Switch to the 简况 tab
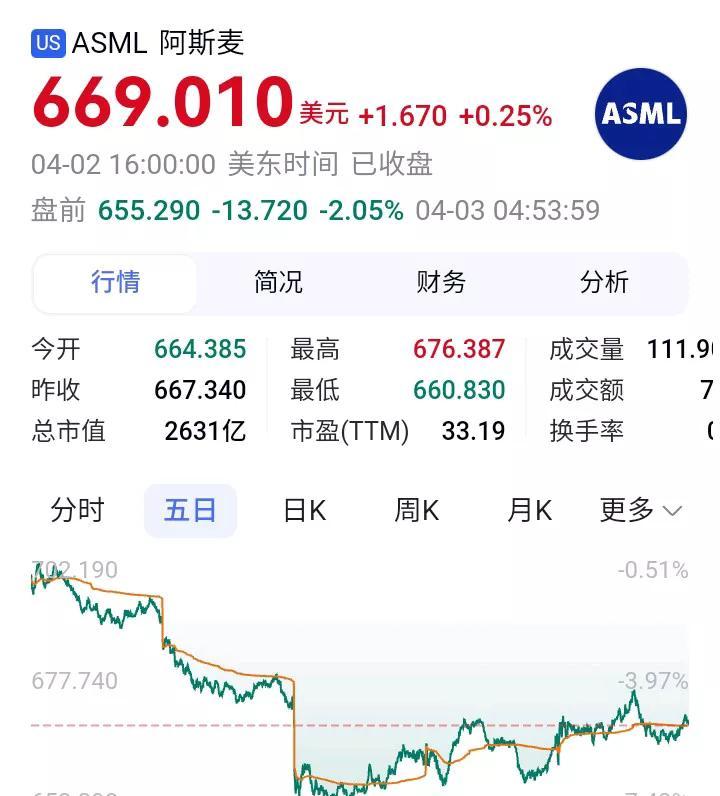 [x=276, y=283]
